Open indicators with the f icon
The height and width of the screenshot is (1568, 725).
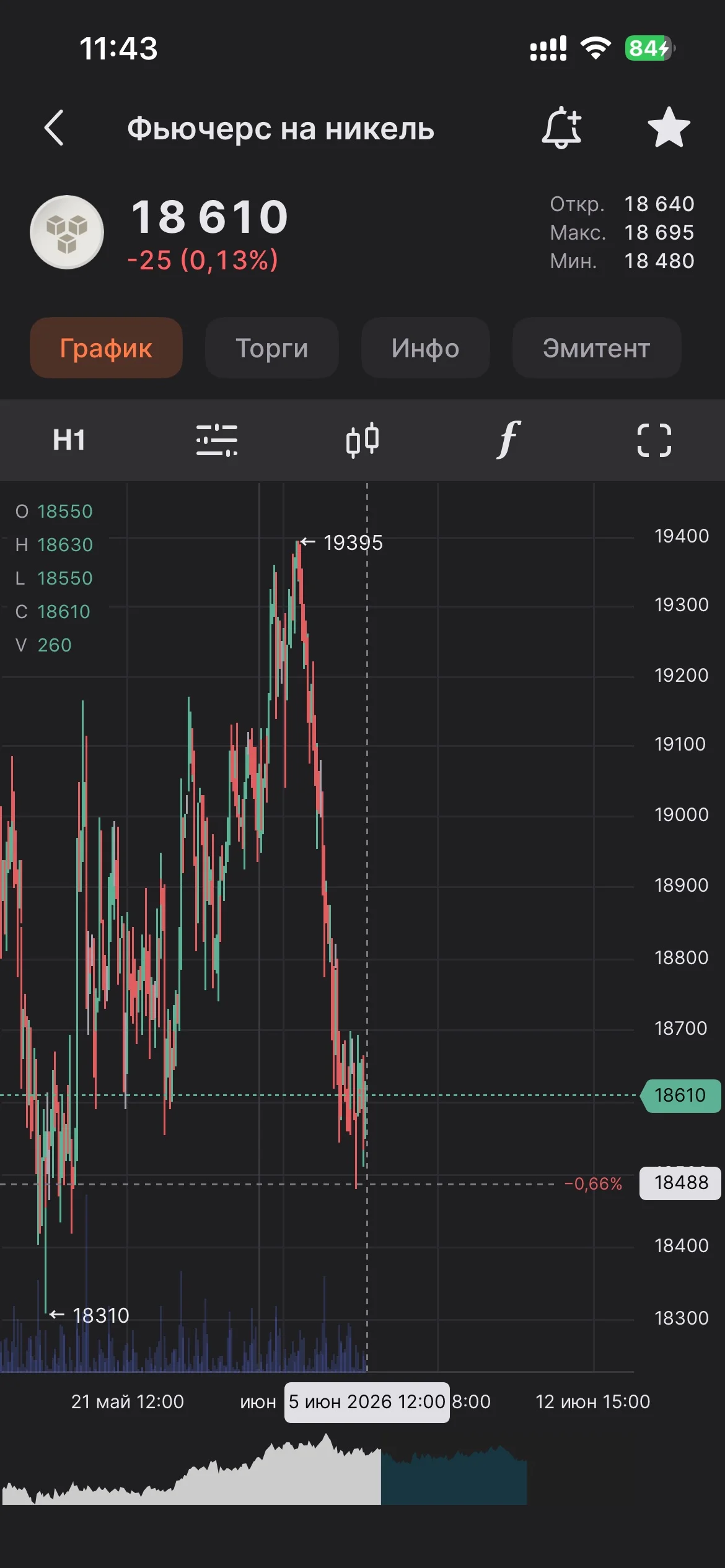click(508, 440)
